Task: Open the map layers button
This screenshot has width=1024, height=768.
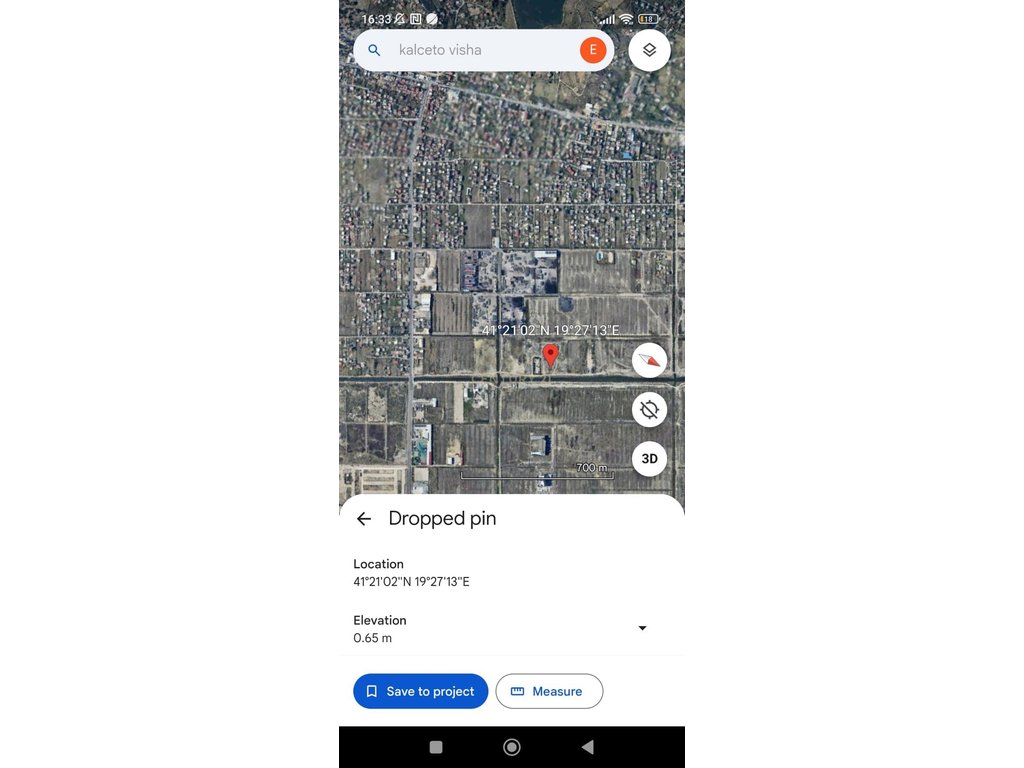Action: pos(649,50)
